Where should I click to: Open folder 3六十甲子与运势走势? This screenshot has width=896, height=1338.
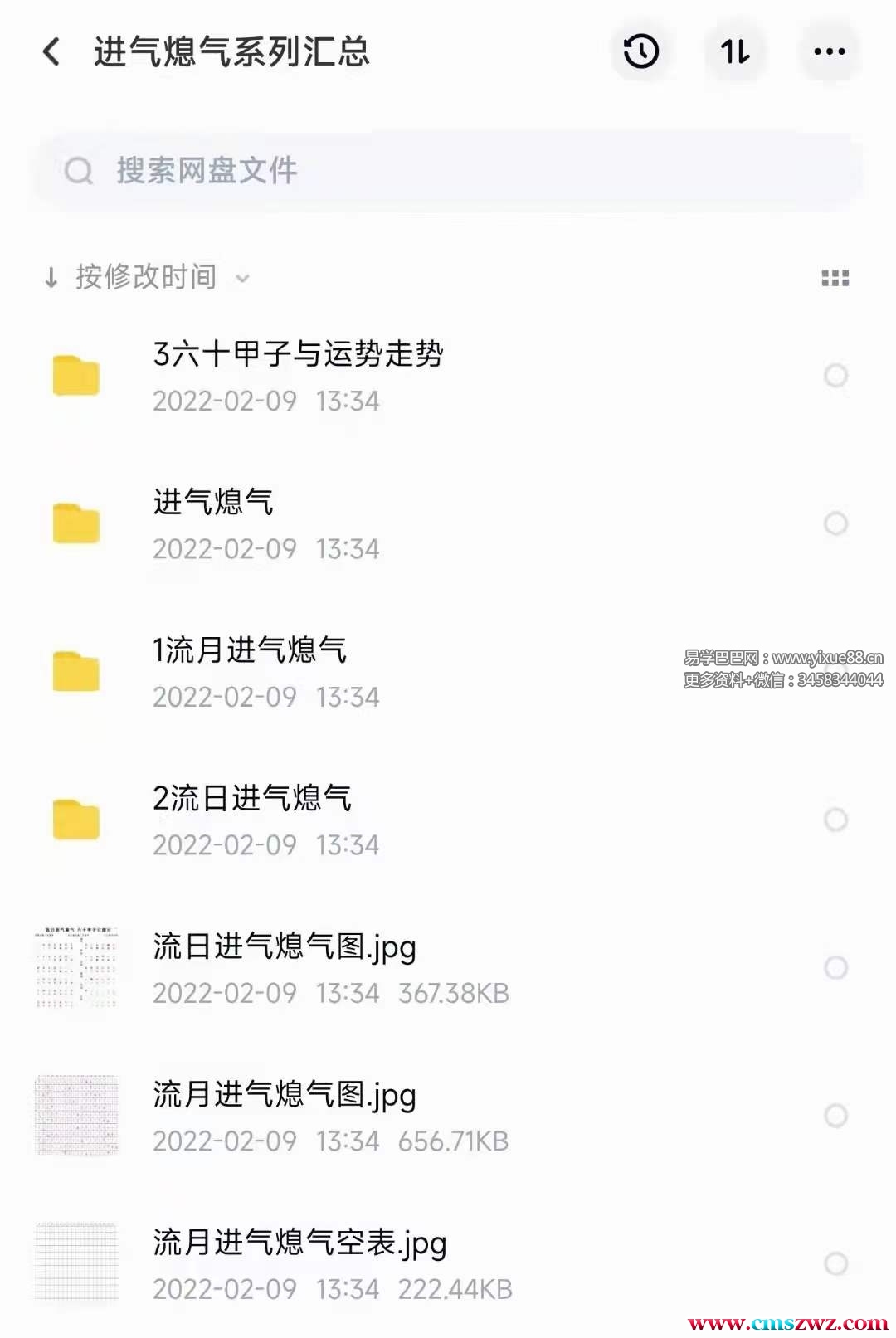pyautogui.click(x=299, y=355)
